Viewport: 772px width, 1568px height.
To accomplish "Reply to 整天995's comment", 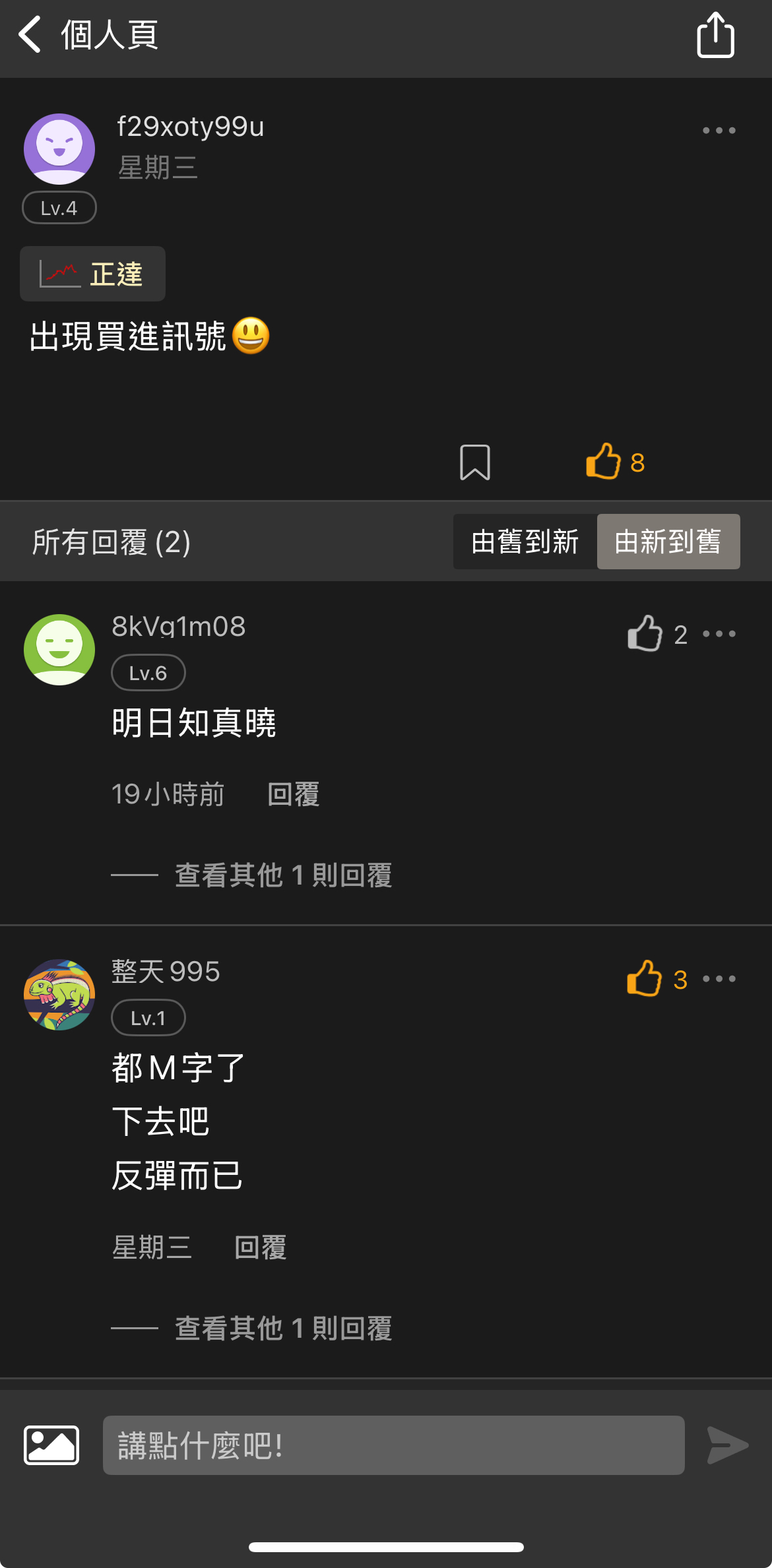I will coord(260,1247).
